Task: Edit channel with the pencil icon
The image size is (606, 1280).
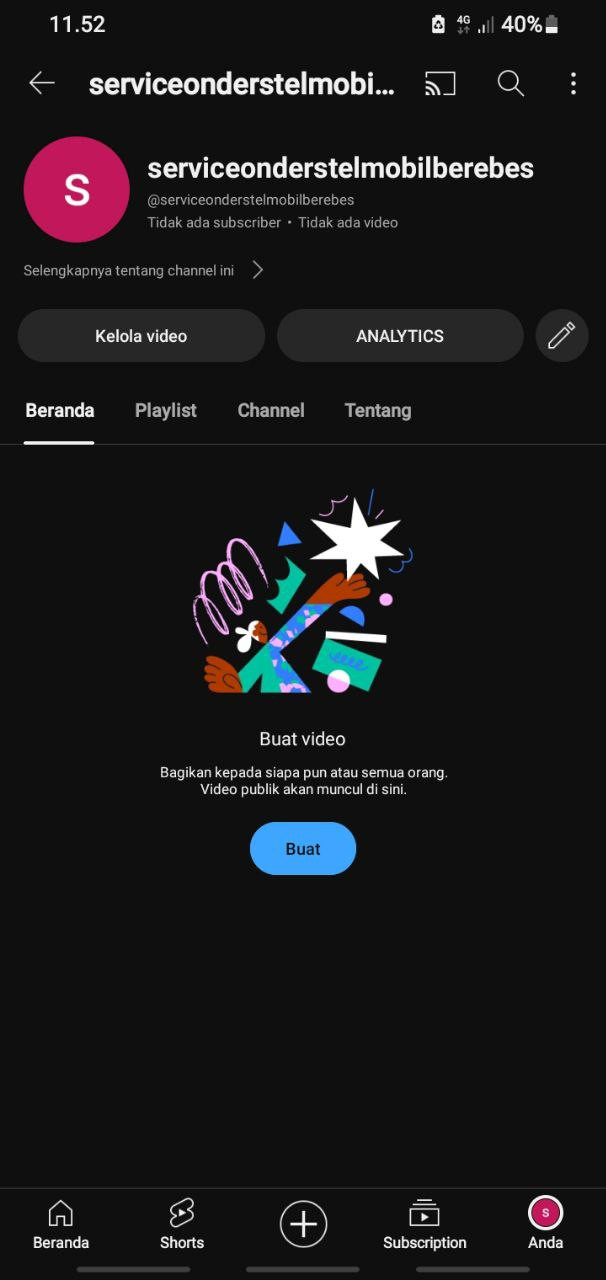Action: tap(562, 336)
